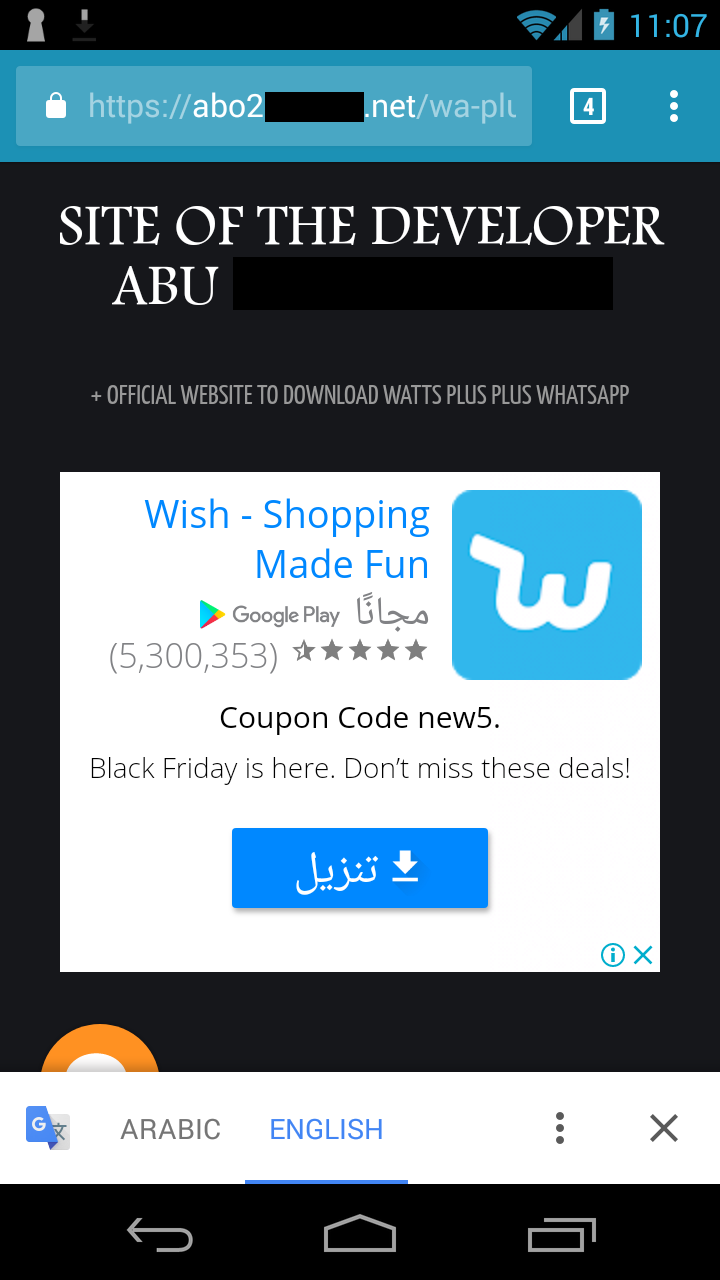Dismiss the translate bar
This screenshot has width=720, height=1280.
click(x=664, y=1128)
